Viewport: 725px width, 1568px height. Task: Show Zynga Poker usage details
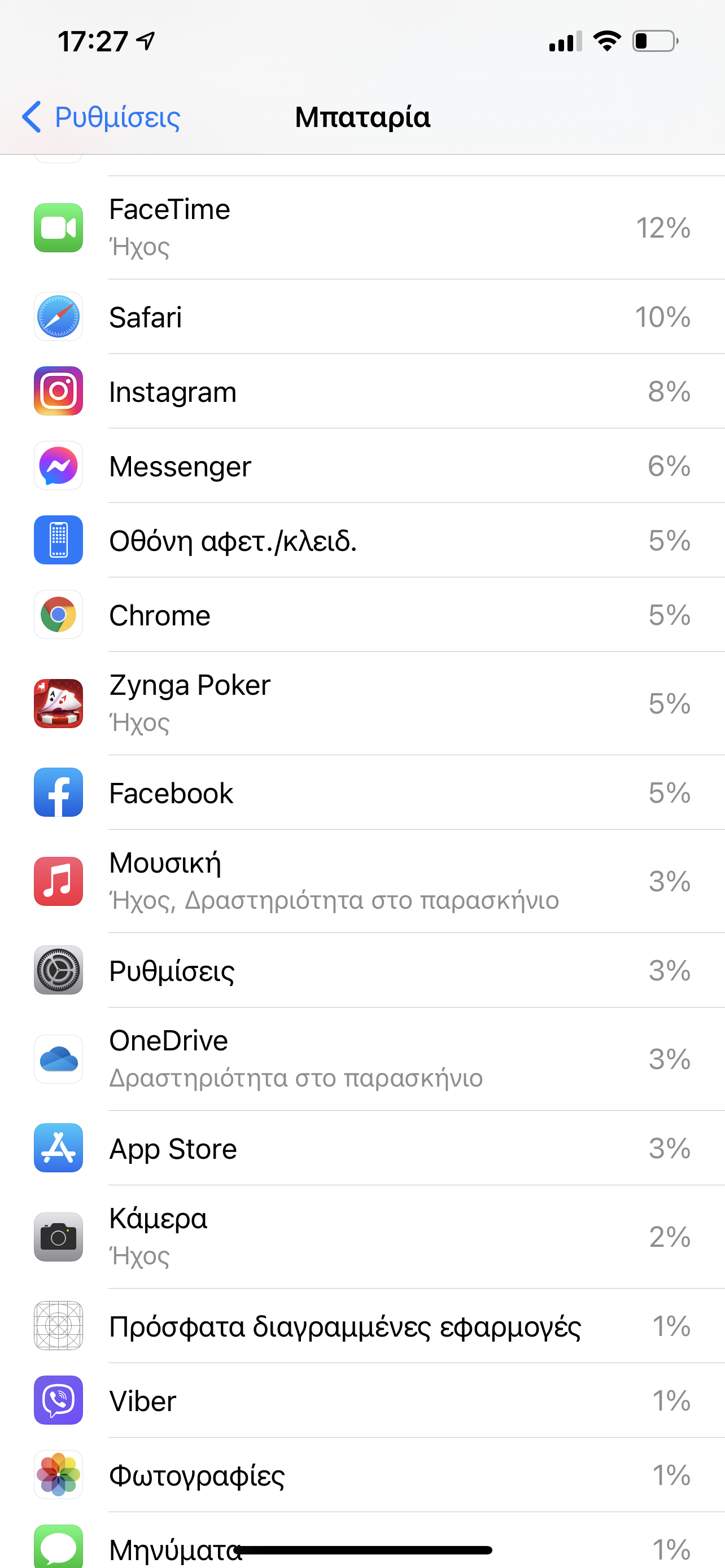pyautogui.click(x=362, y=704)
